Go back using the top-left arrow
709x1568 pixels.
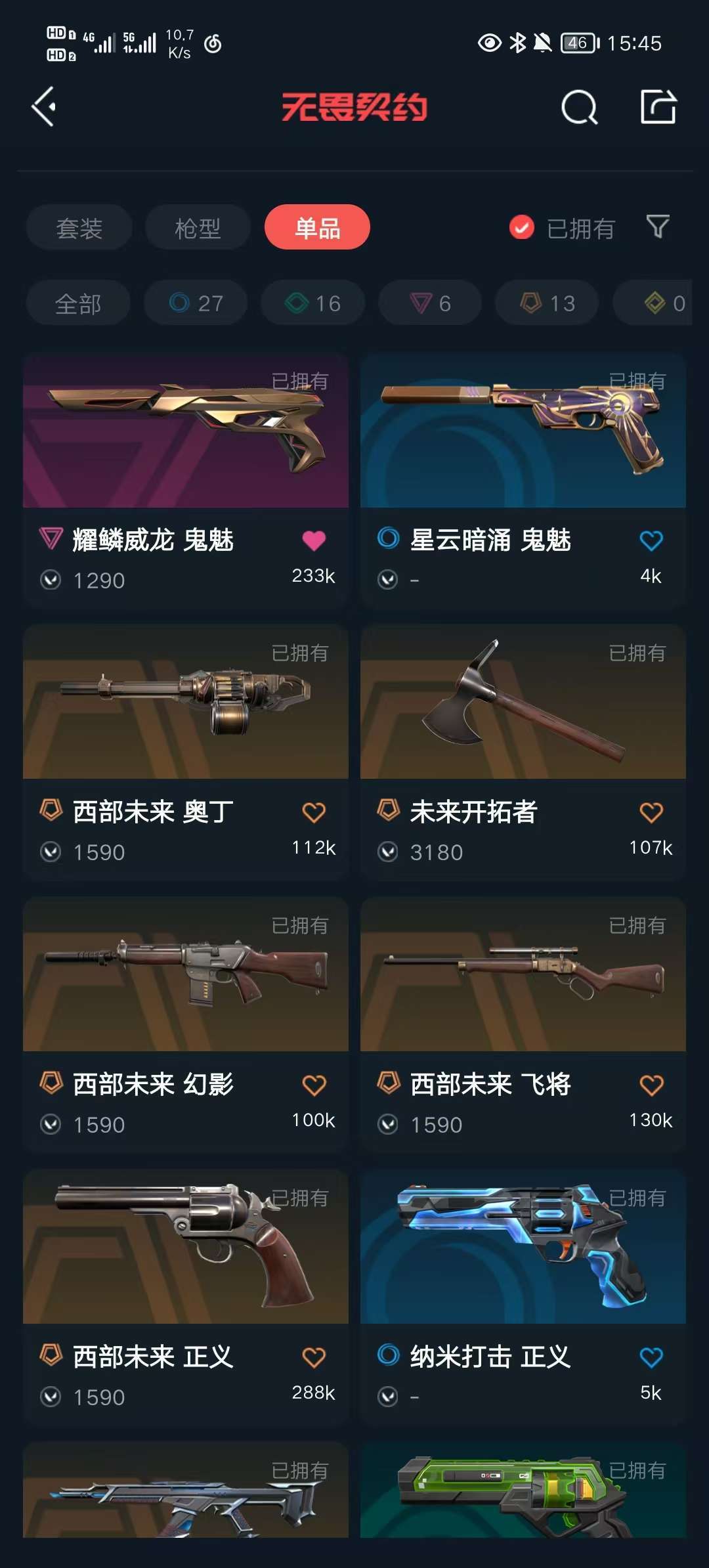44,106
